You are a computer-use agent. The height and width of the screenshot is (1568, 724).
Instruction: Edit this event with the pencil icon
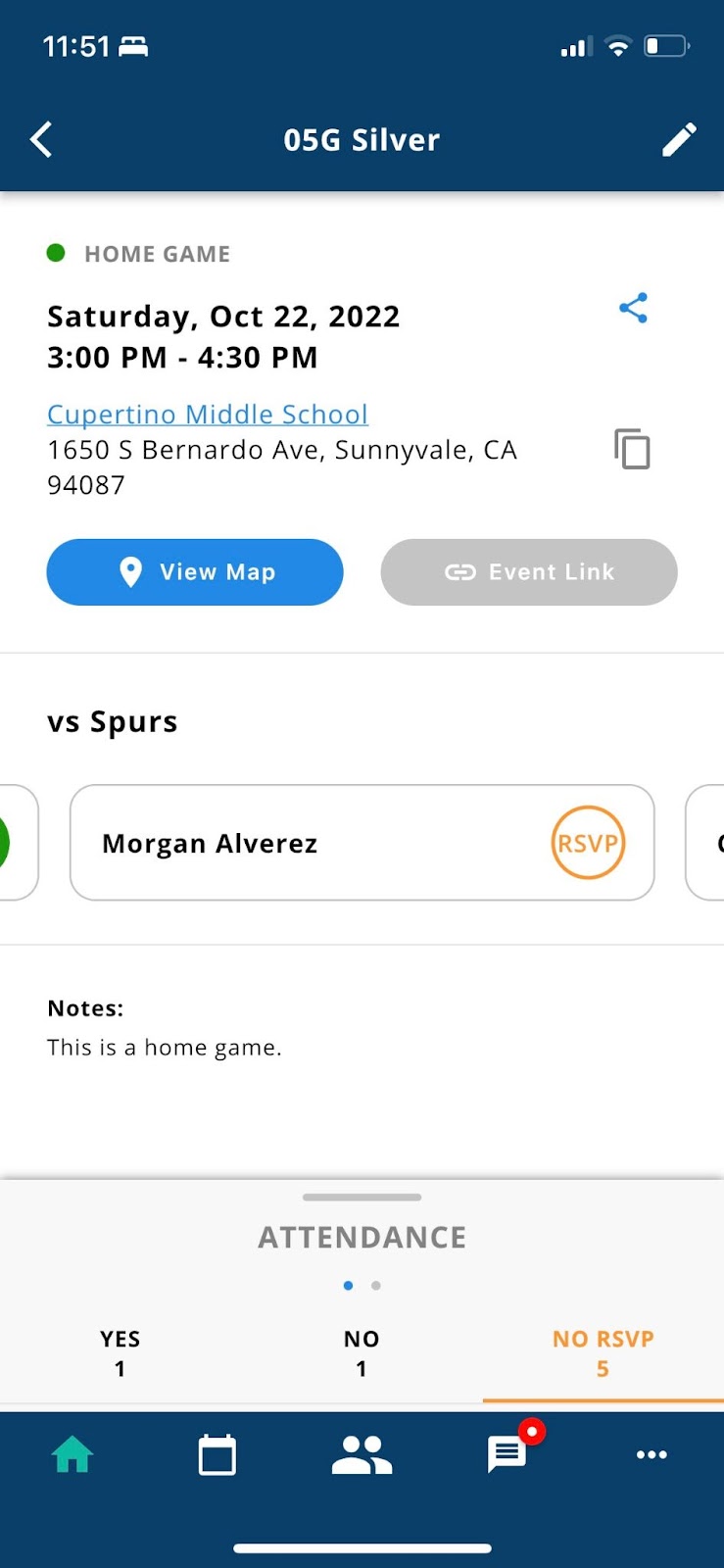679,139
